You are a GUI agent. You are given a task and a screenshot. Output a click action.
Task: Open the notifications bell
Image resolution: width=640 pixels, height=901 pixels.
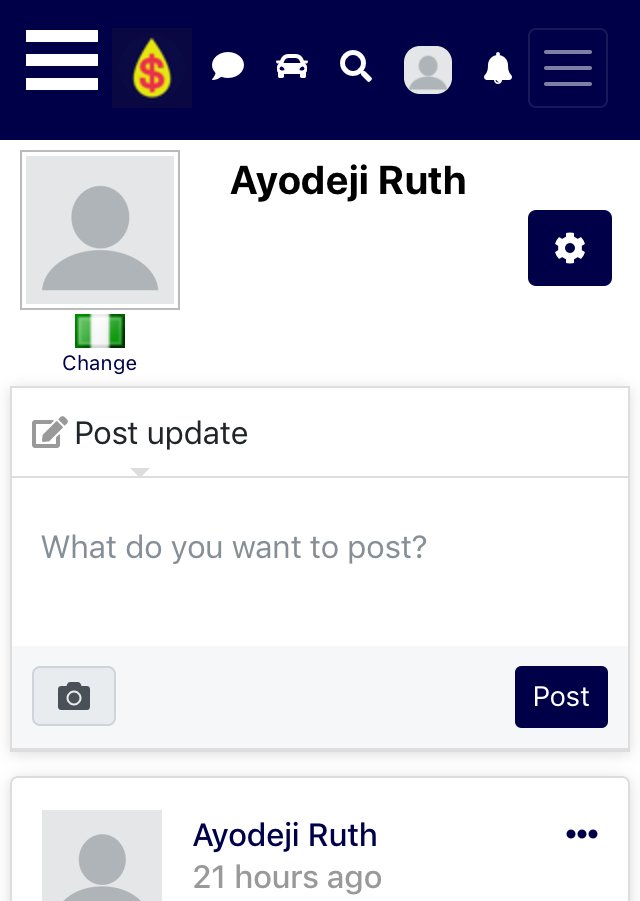click(x=497, y=68)
